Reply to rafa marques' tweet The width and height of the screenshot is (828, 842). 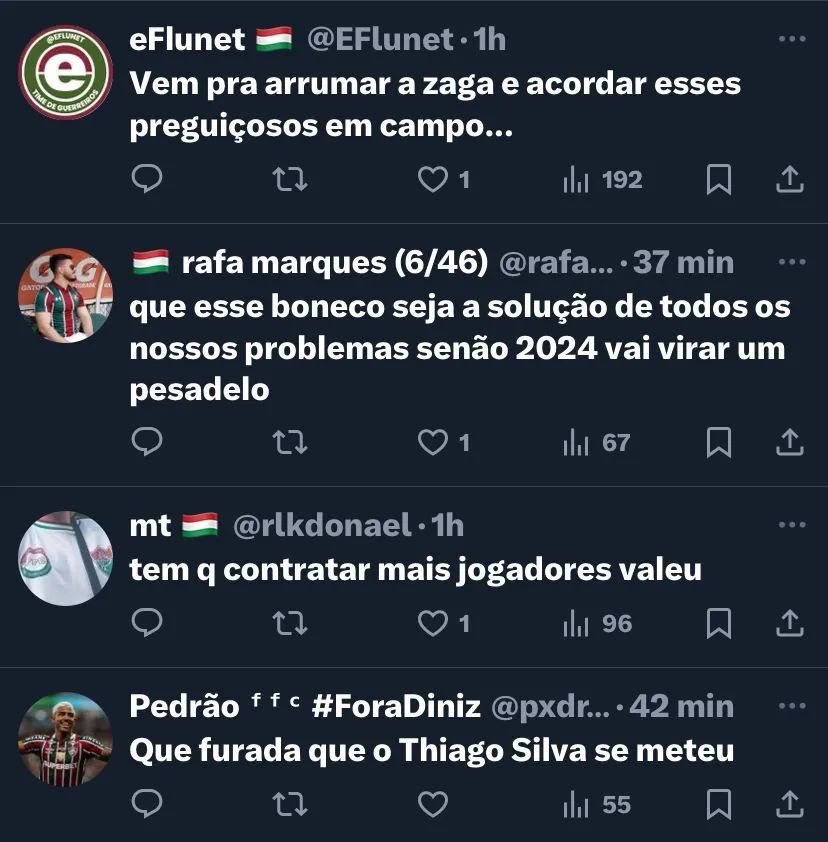(x=147, y=442)
